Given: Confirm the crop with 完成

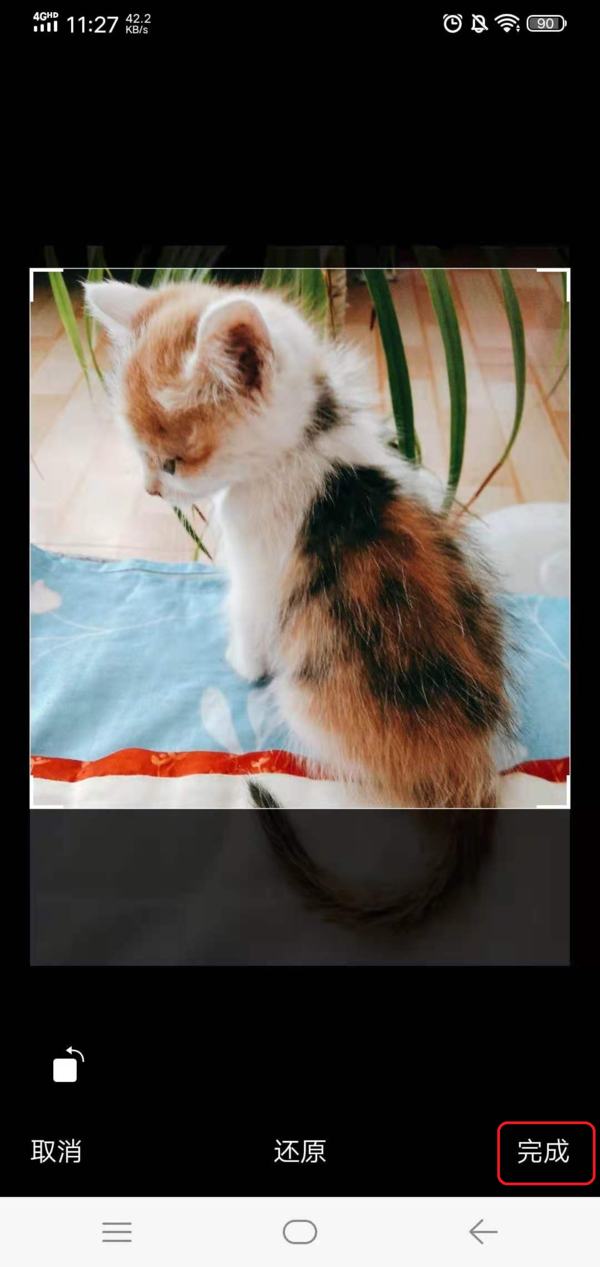Looking at the screenshot, I should pos(543,1152).
